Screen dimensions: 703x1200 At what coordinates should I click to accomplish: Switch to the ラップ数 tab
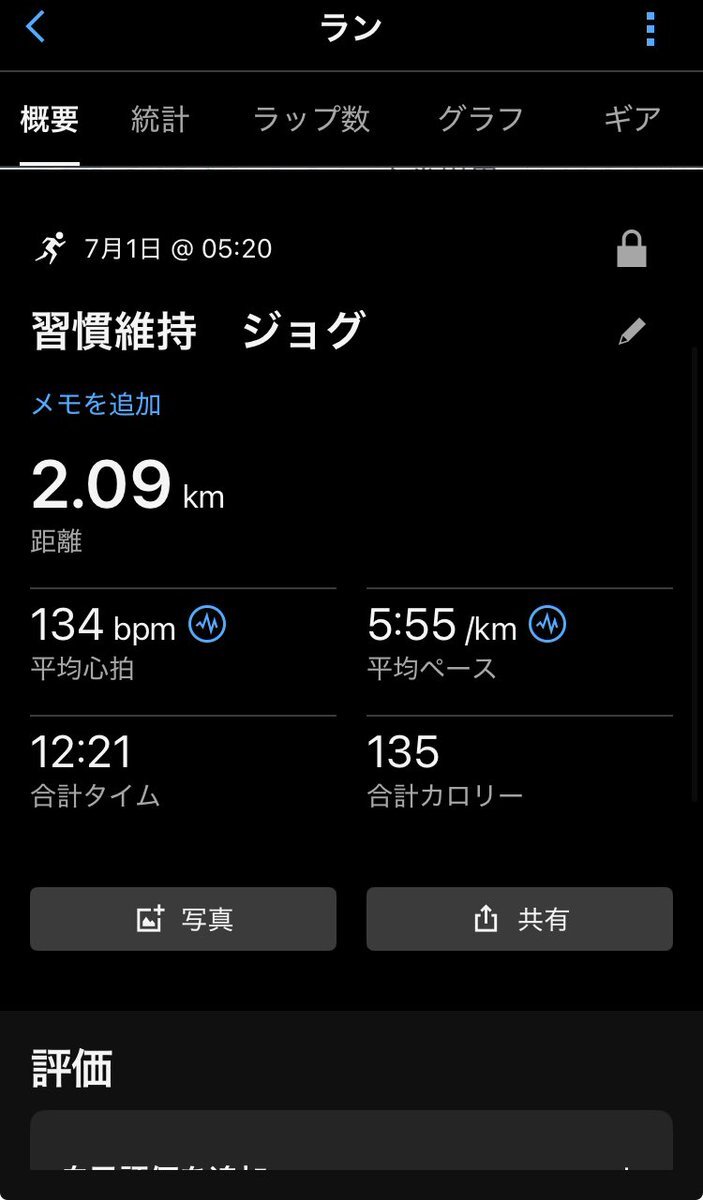coord(312,119)
